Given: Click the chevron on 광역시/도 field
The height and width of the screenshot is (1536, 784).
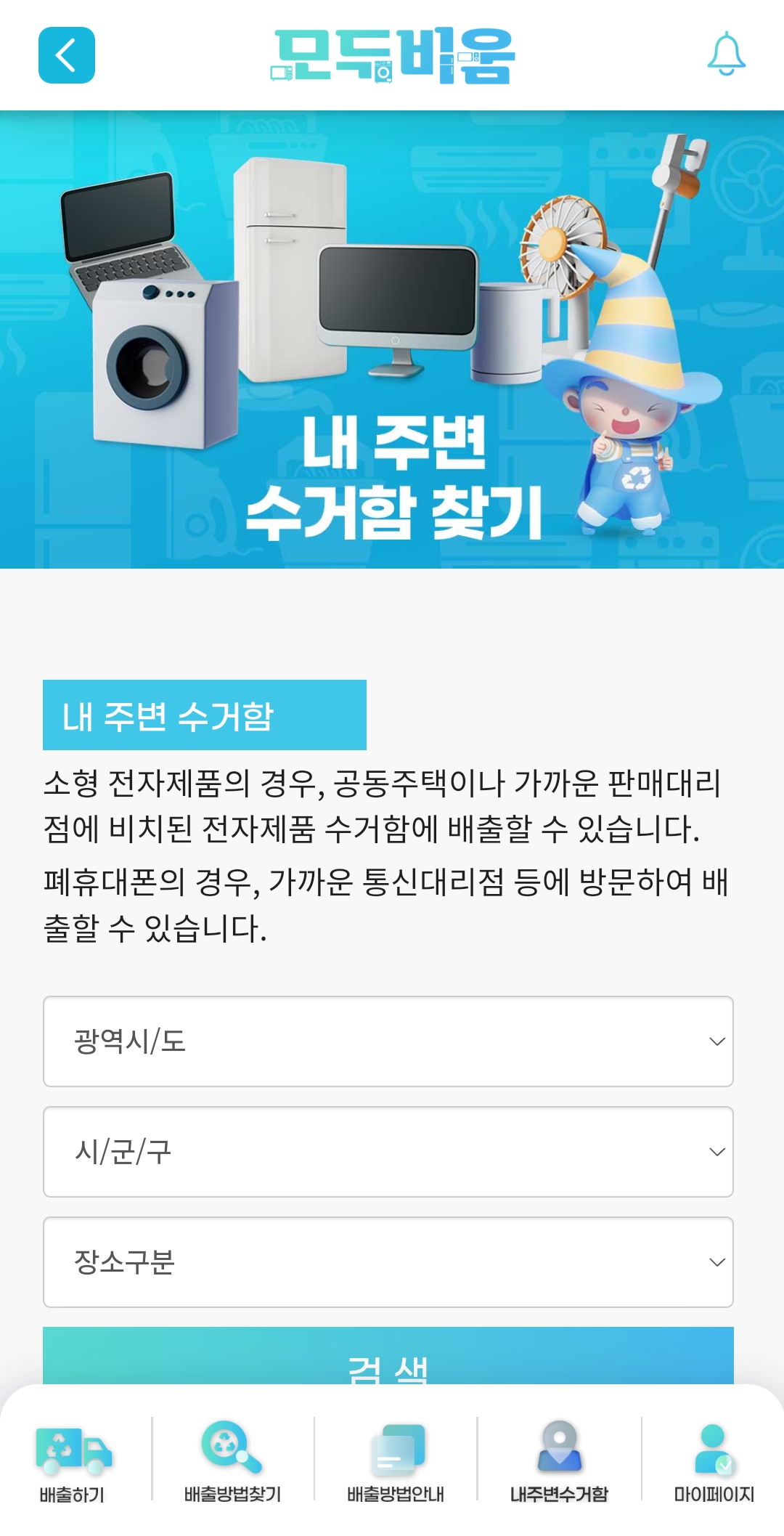Looking at the screenshot, I should tap(717, 1040).
